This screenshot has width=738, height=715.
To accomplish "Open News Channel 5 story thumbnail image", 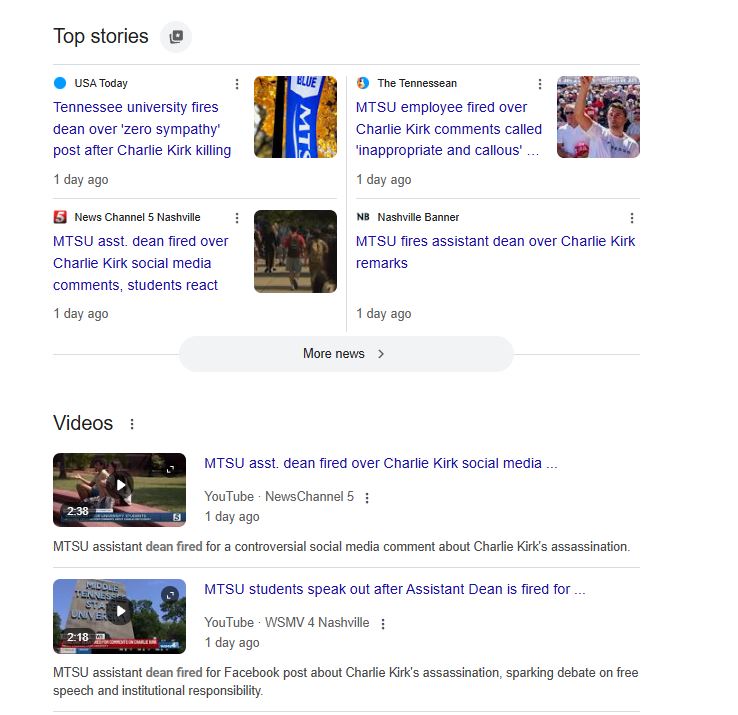I will pos(295,251).
